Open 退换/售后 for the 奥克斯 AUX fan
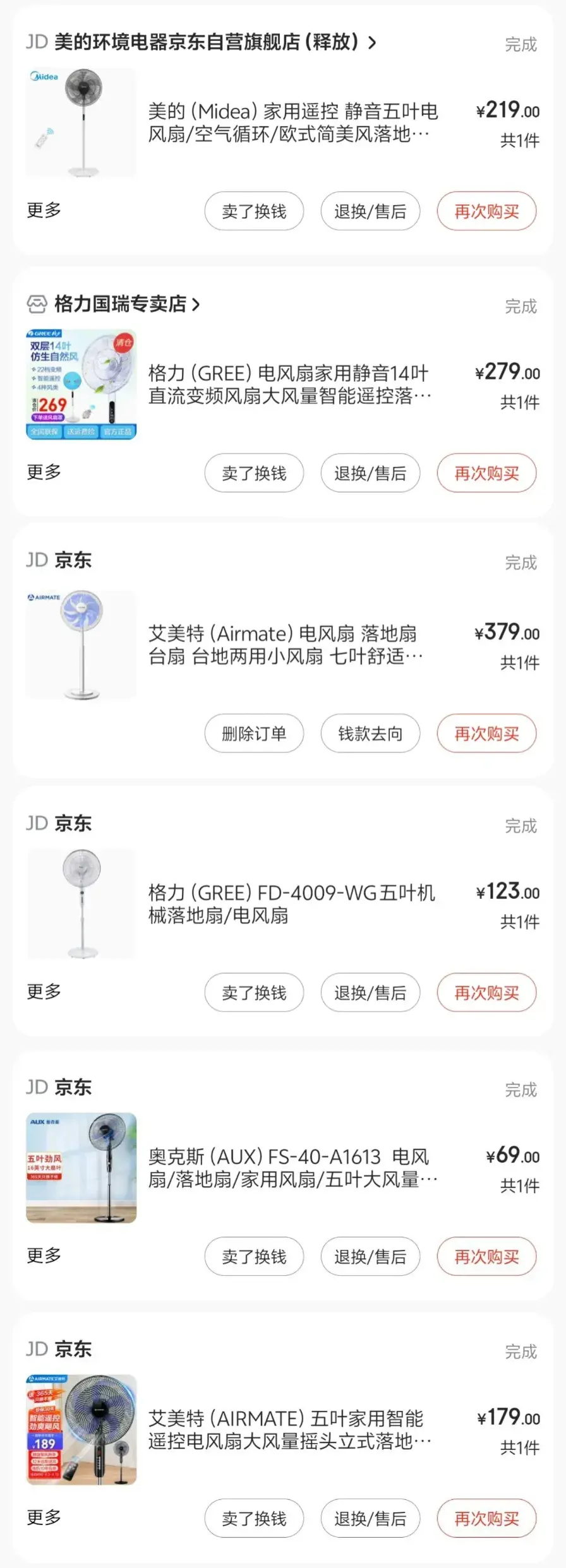 tap(370, 1257)
